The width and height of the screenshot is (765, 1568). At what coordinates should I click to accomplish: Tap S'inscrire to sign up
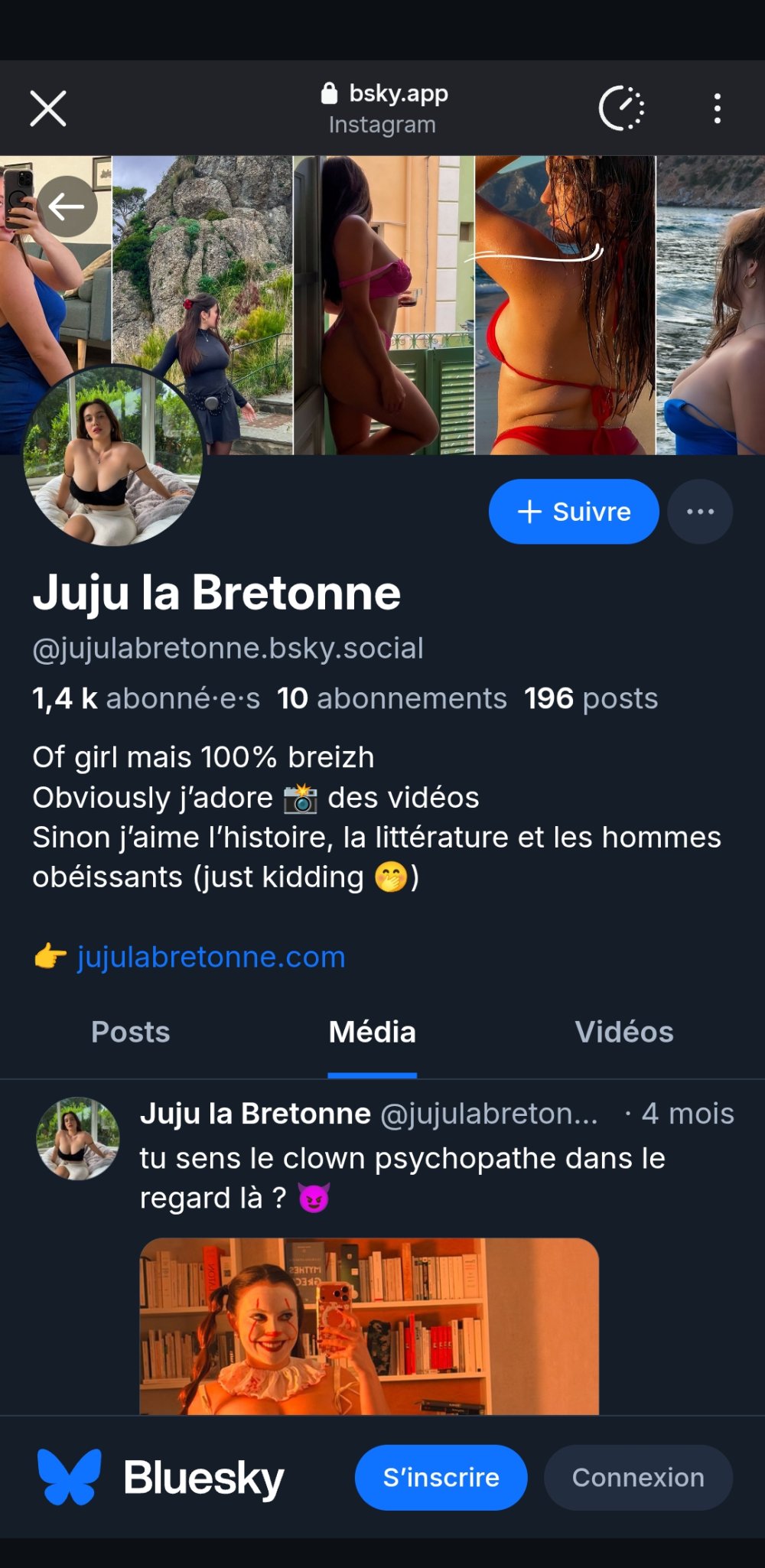tap(441, 1477)
